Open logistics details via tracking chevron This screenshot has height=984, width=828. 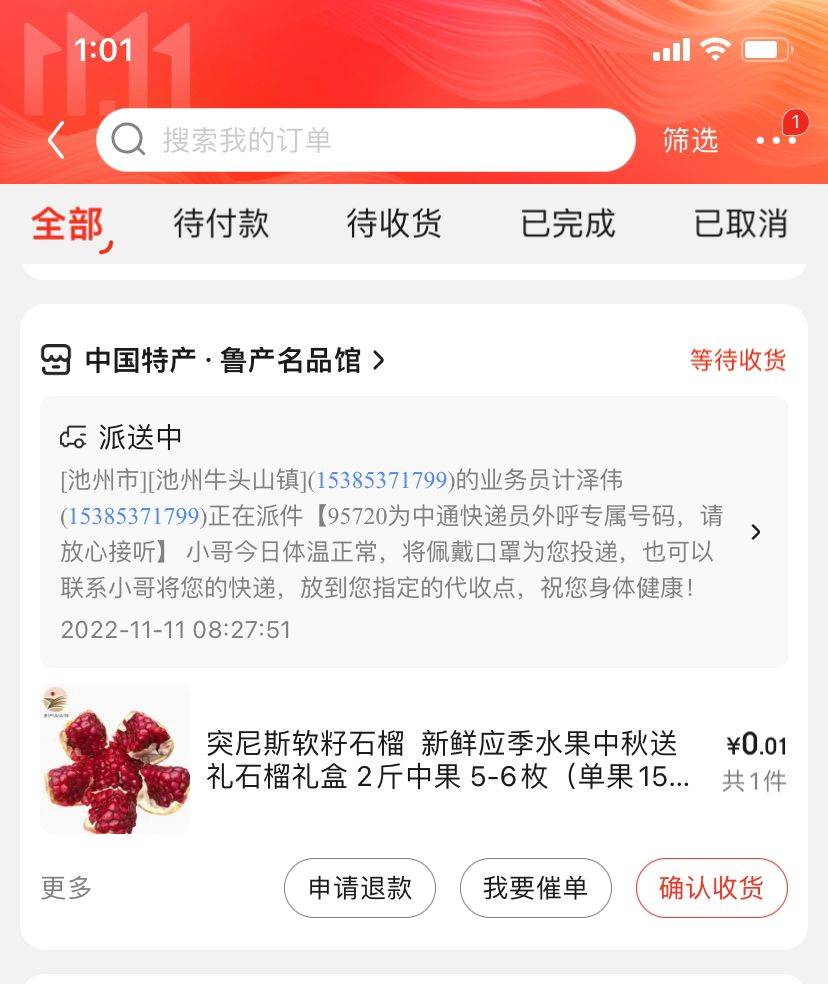pos(757,533)
